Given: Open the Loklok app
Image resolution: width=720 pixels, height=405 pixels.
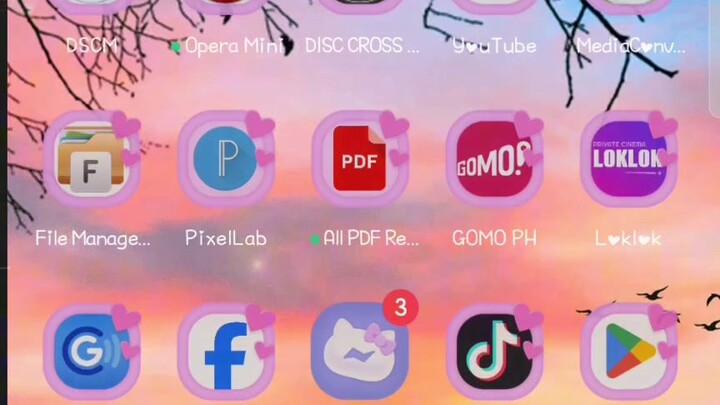Looking at the screenshot, I should [x=628, y=162].
